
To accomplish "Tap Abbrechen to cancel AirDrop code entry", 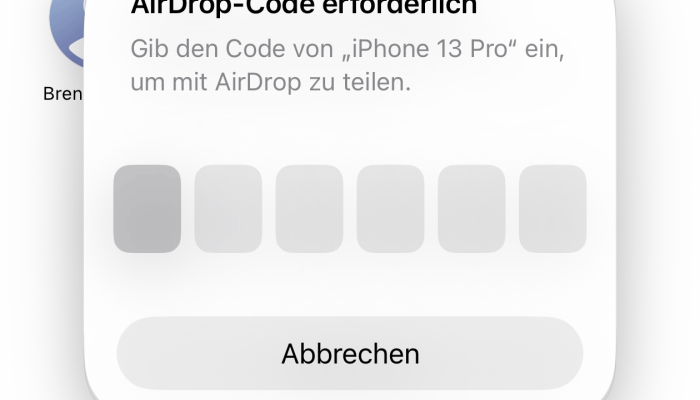I will 350,353.
